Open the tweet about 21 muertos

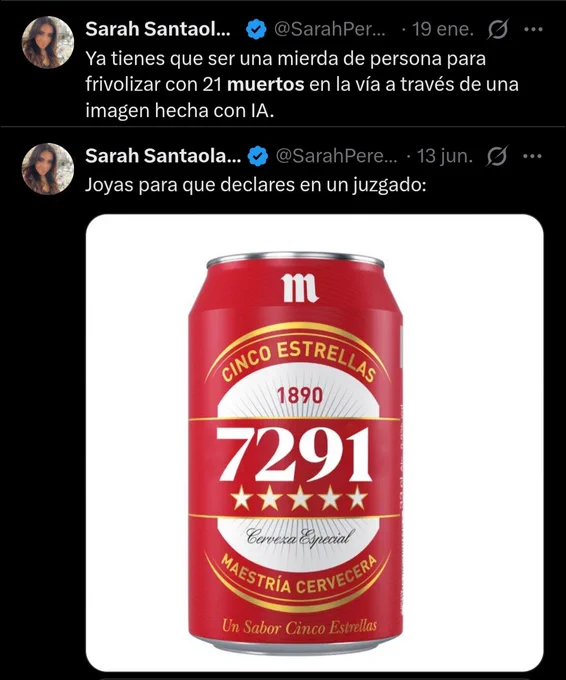(x=302, y=84)
